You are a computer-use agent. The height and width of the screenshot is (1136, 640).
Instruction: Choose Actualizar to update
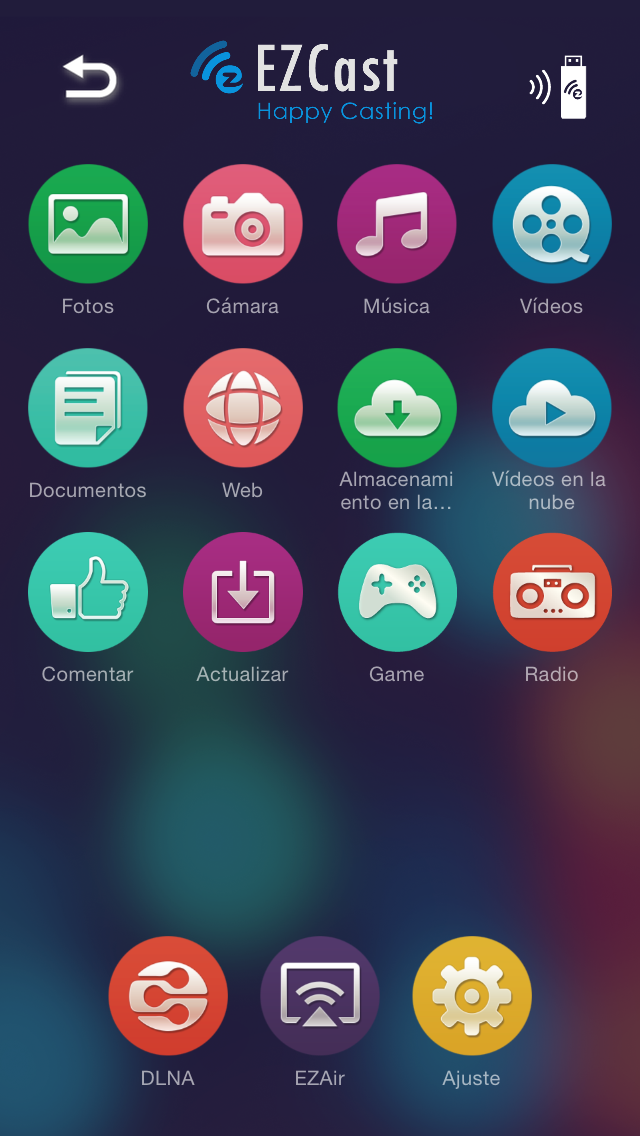243,592
